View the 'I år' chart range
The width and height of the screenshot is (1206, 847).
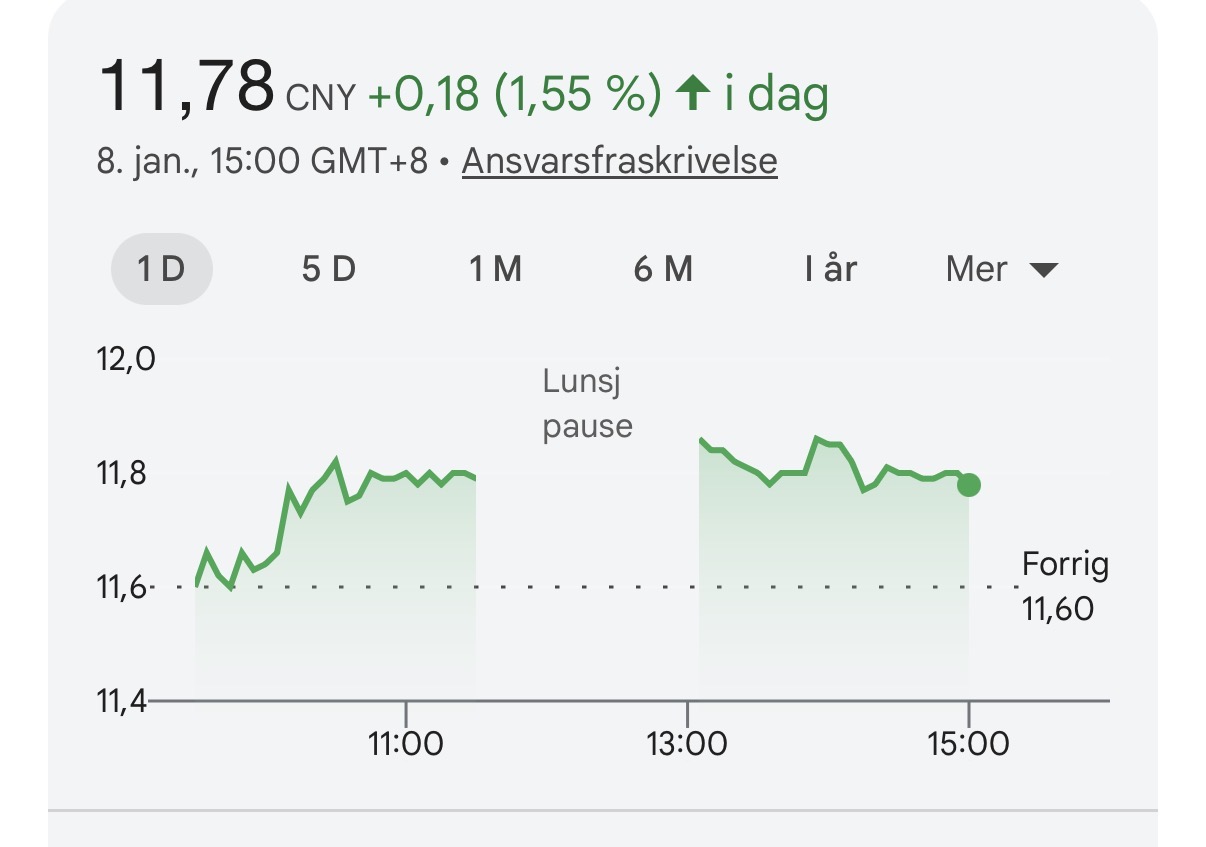(830, 269)
